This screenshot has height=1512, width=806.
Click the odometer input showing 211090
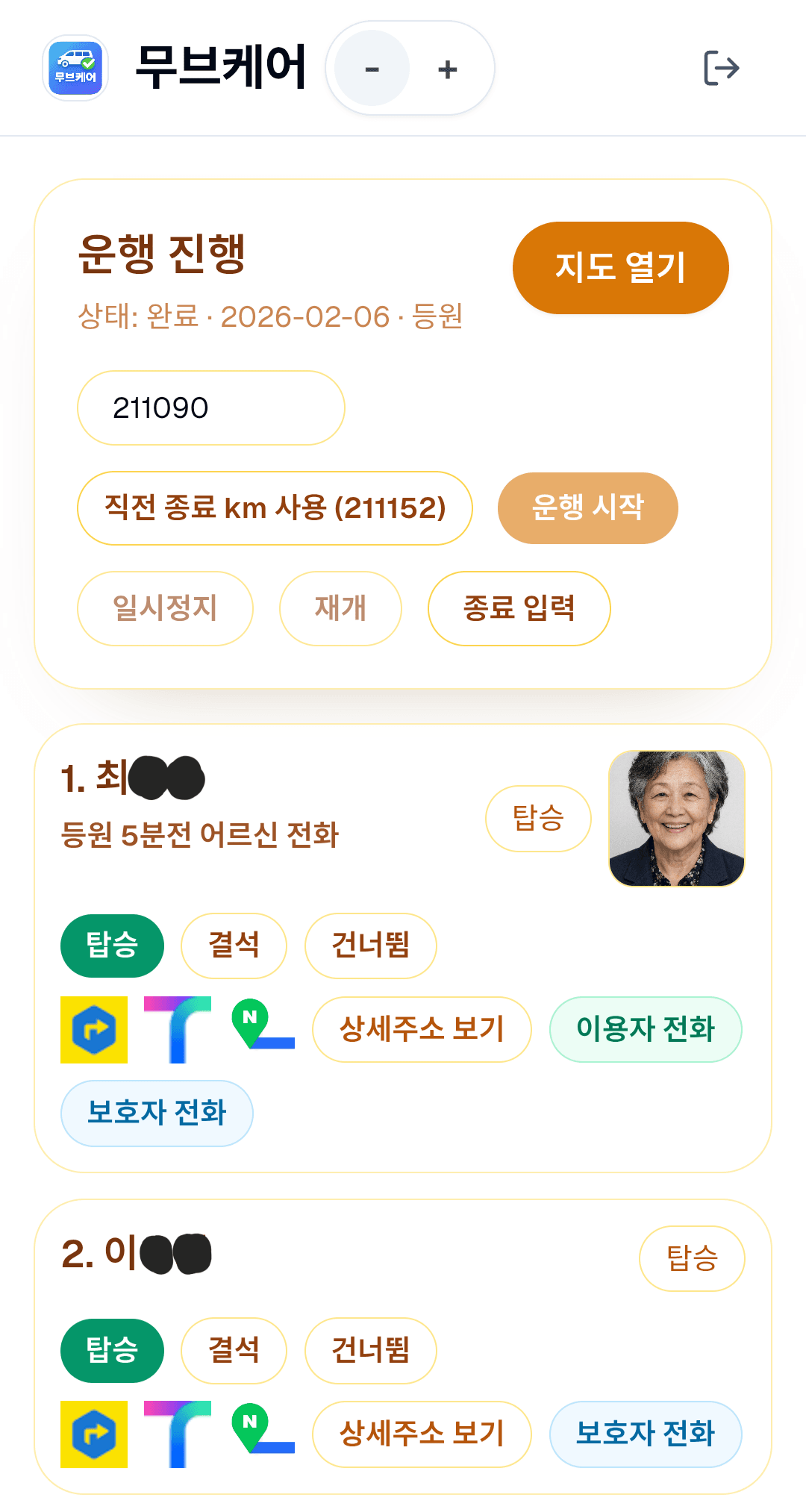coord(210,408)
